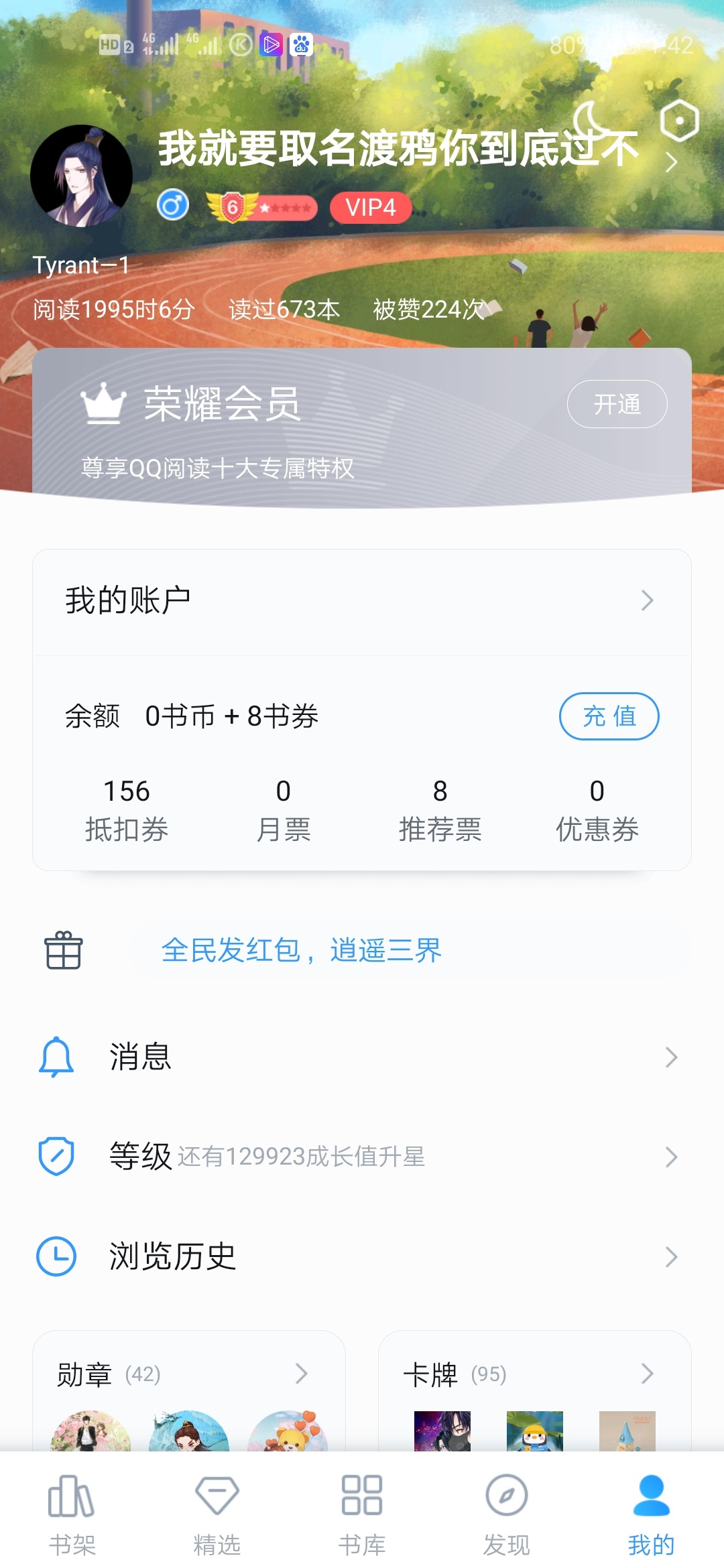Switch to 发现 tab
724x1568 pixels.
507,1516
